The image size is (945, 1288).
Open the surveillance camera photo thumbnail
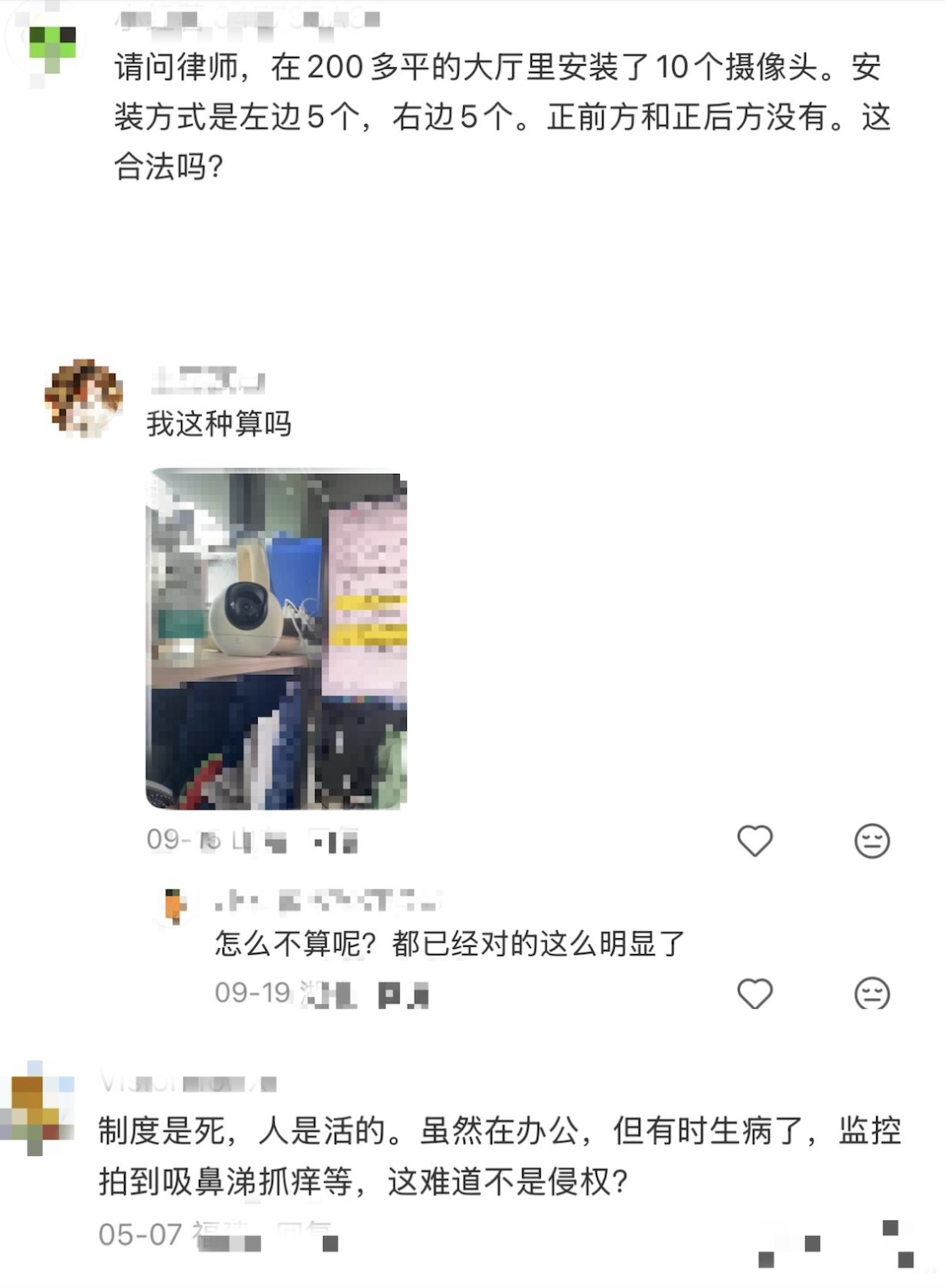point(277,638)
